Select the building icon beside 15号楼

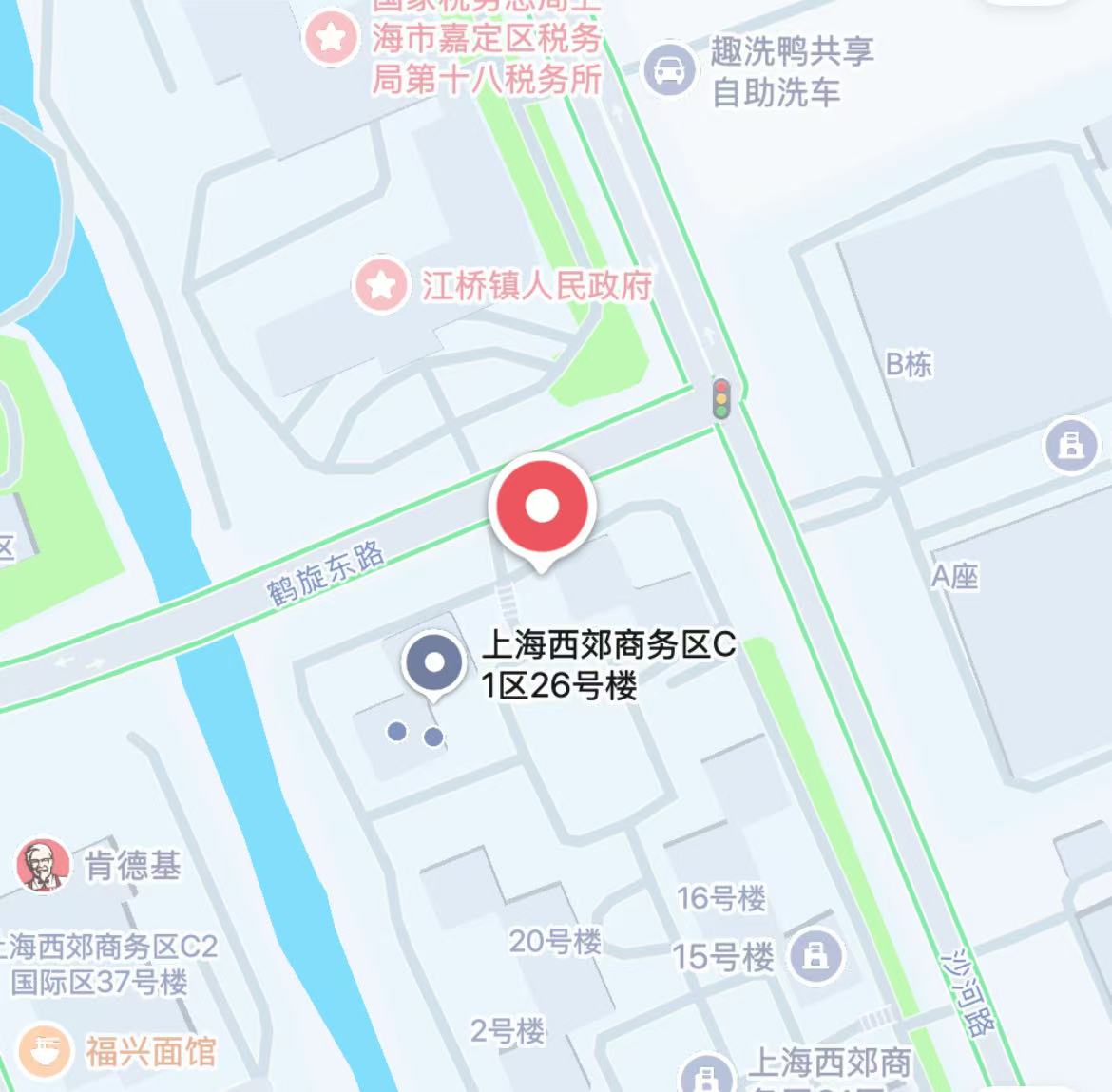[815, 955]
